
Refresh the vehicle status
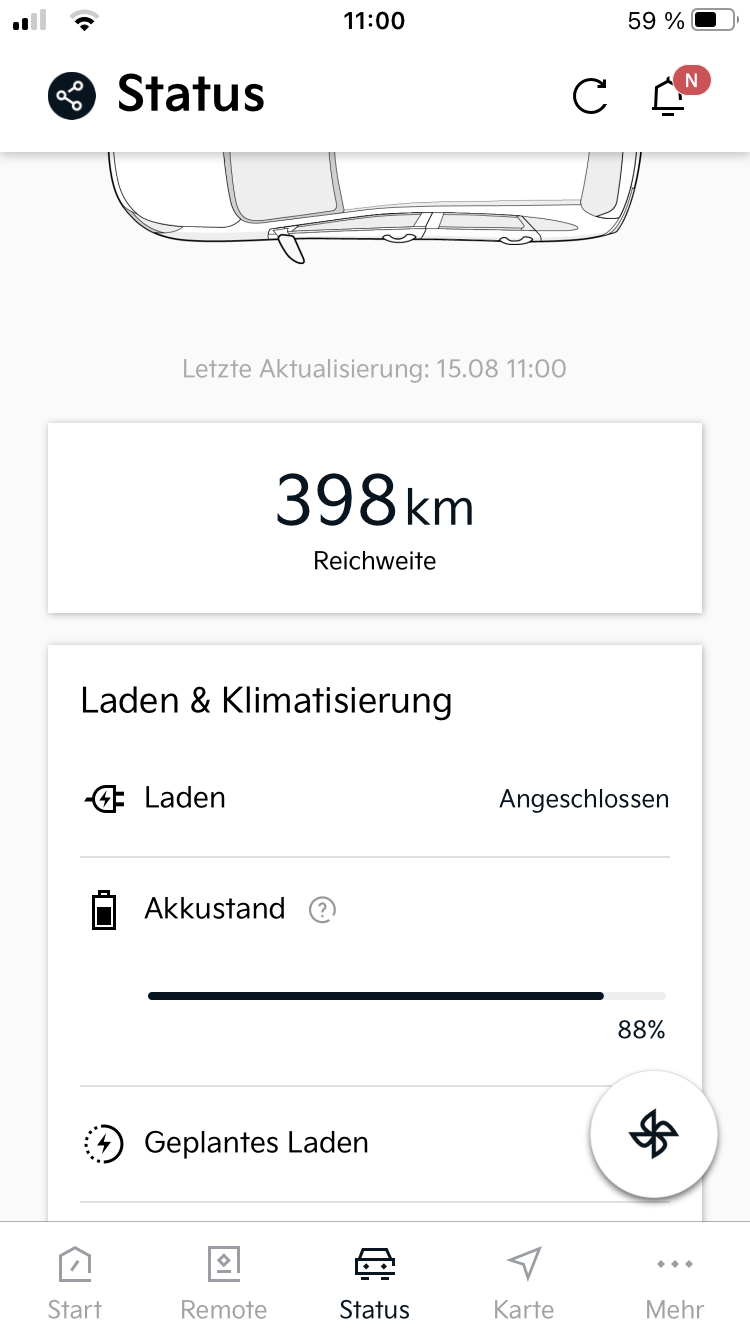tap(590, 96)
